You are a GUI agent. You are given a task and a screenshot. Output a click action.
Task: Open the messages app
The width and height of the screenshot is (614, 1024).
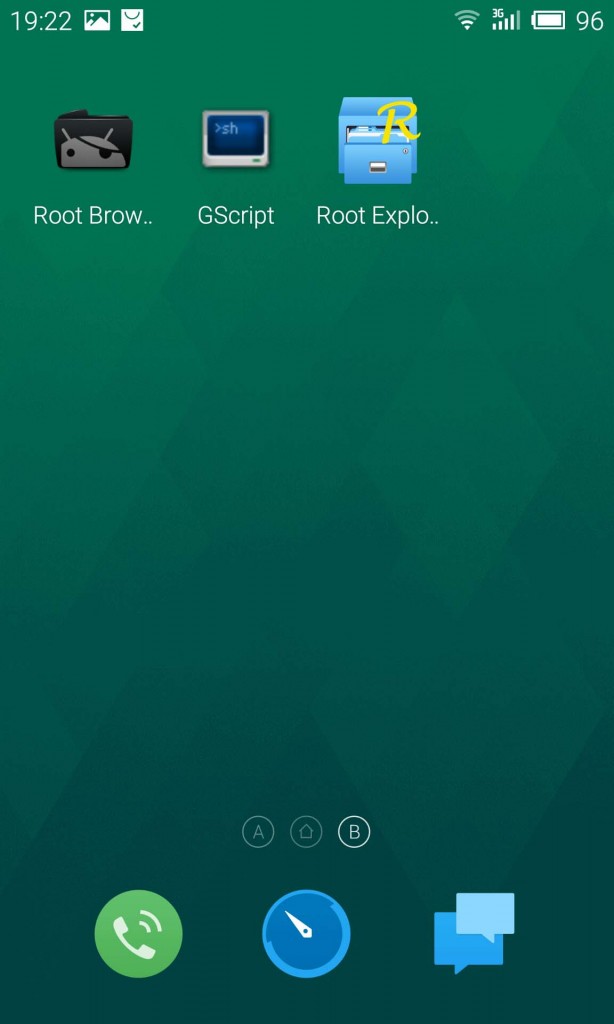[x=474, y=933]
